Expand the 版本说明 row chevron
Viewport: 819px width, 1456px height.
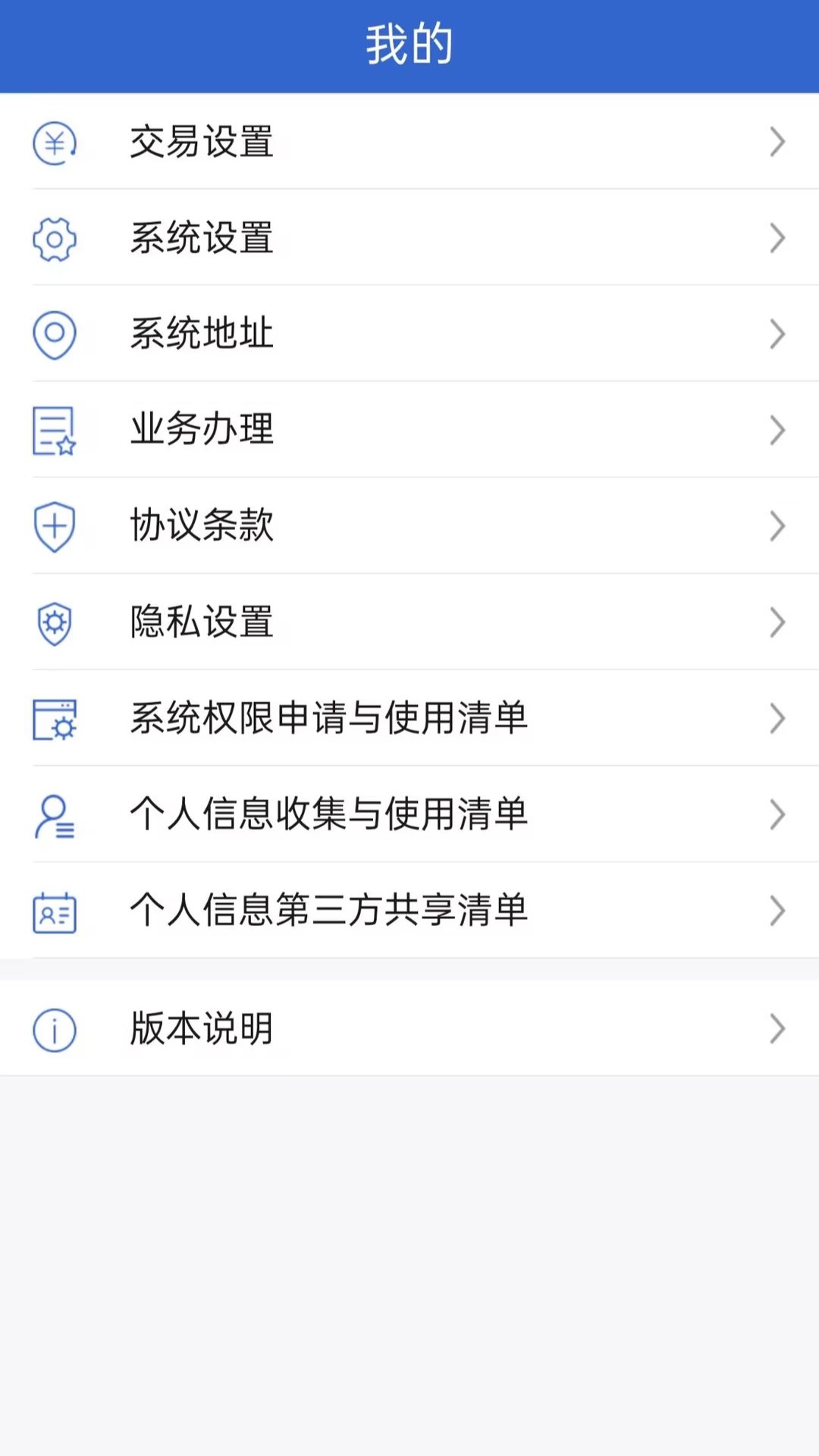tap(777, 1028)
